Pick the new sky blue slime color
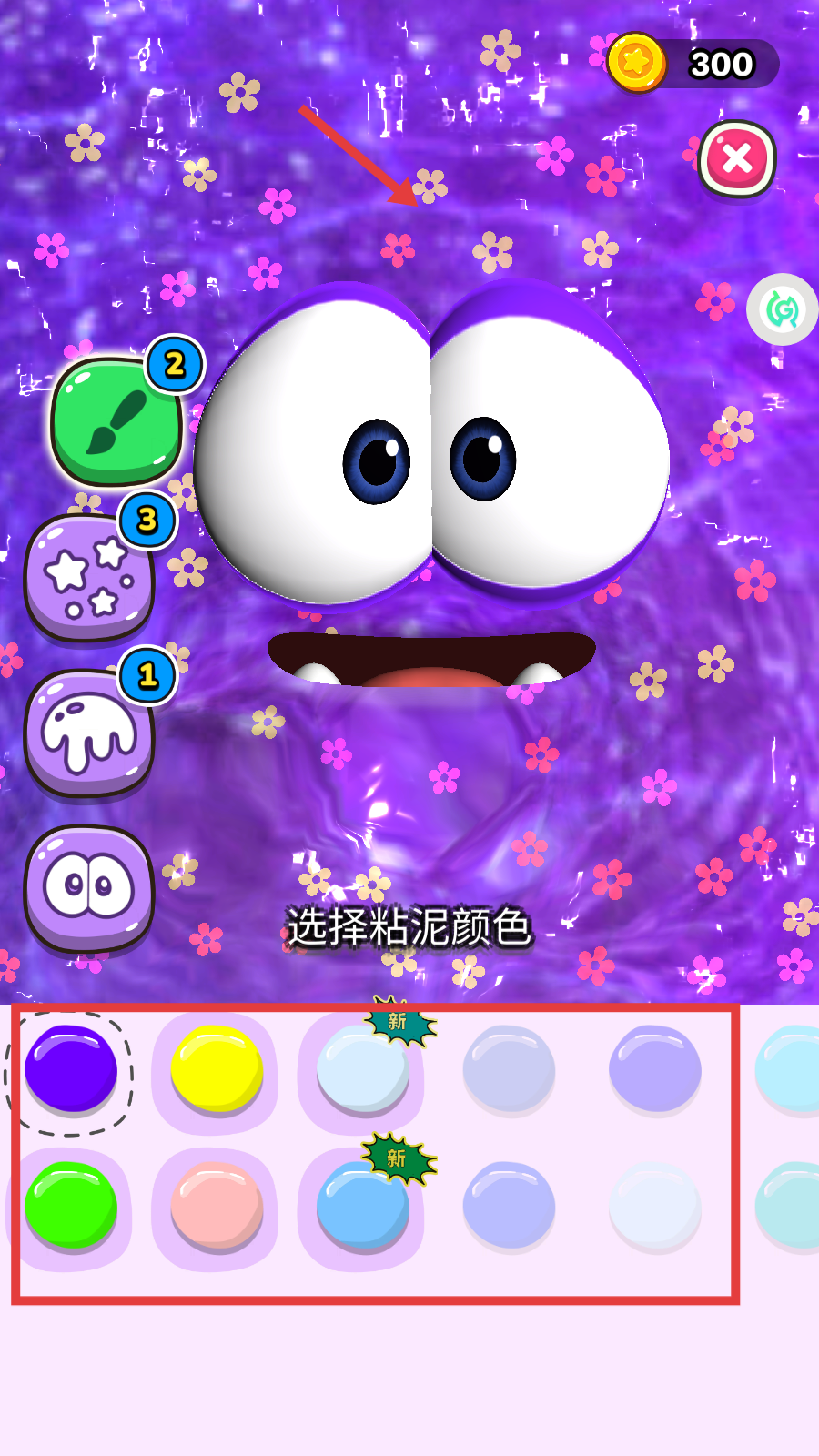This screenshot has height=1456, width=819. point(362,1207)
